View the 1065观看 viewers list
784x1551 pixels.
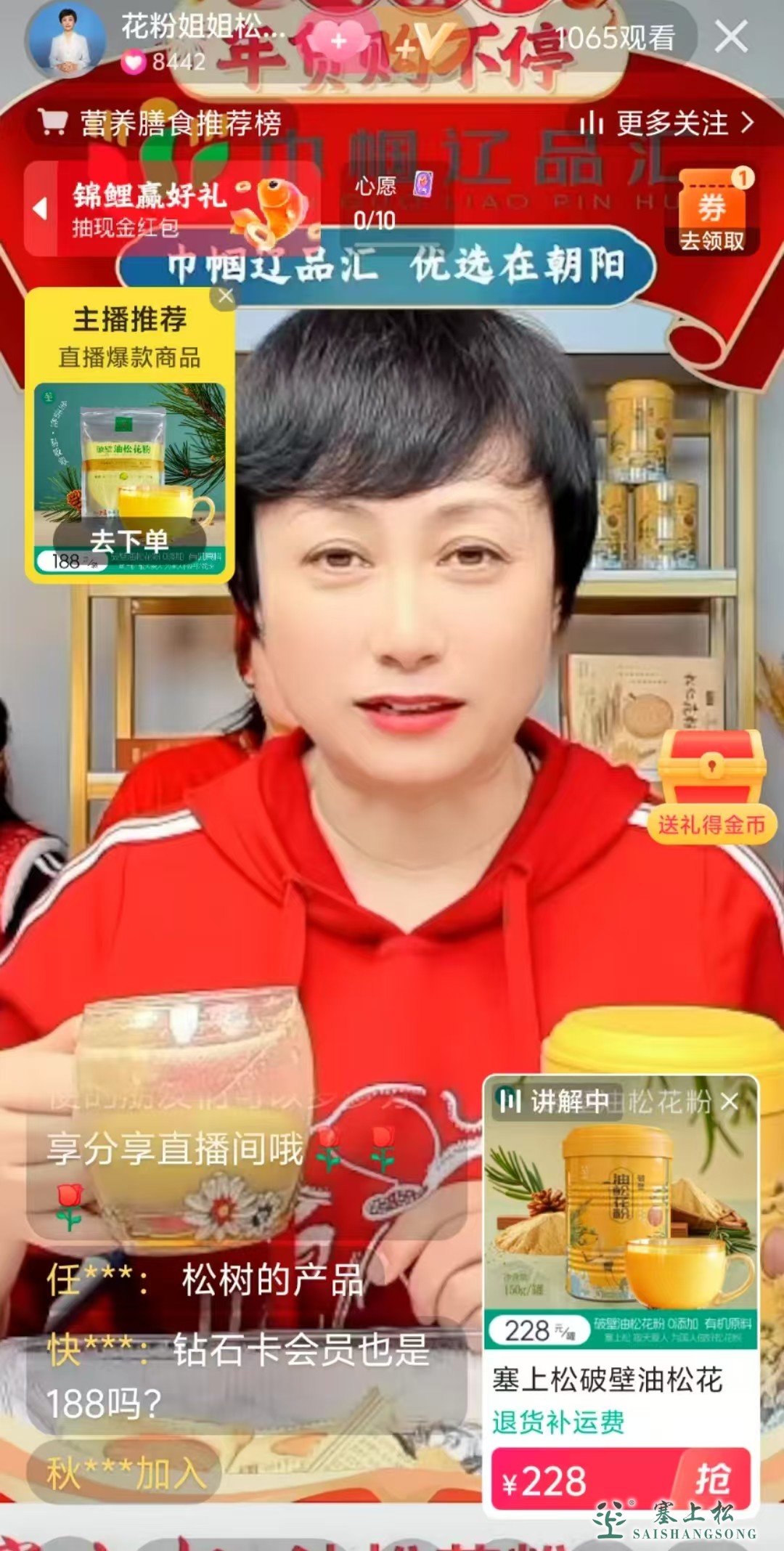(615, 38)
